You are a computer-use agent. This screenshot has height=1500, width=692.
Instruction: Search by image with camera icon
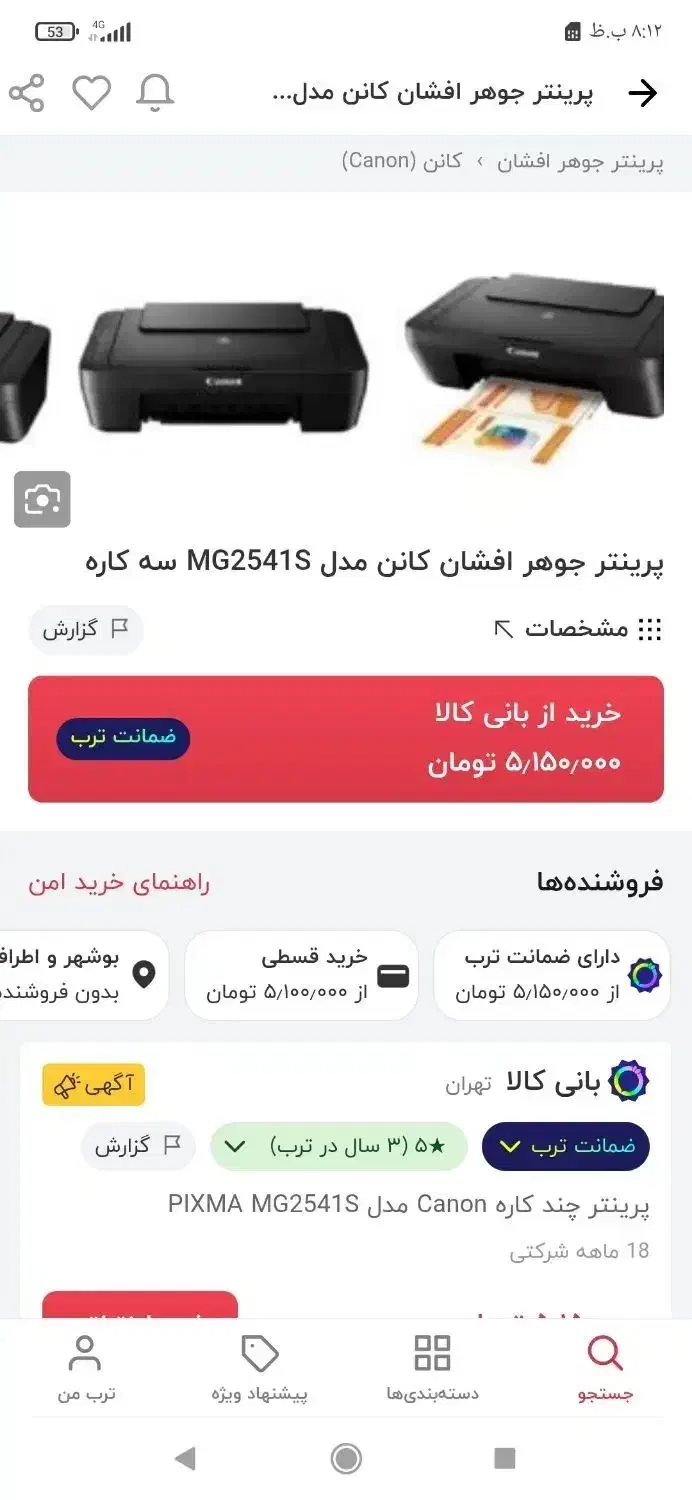pos(42,499)
